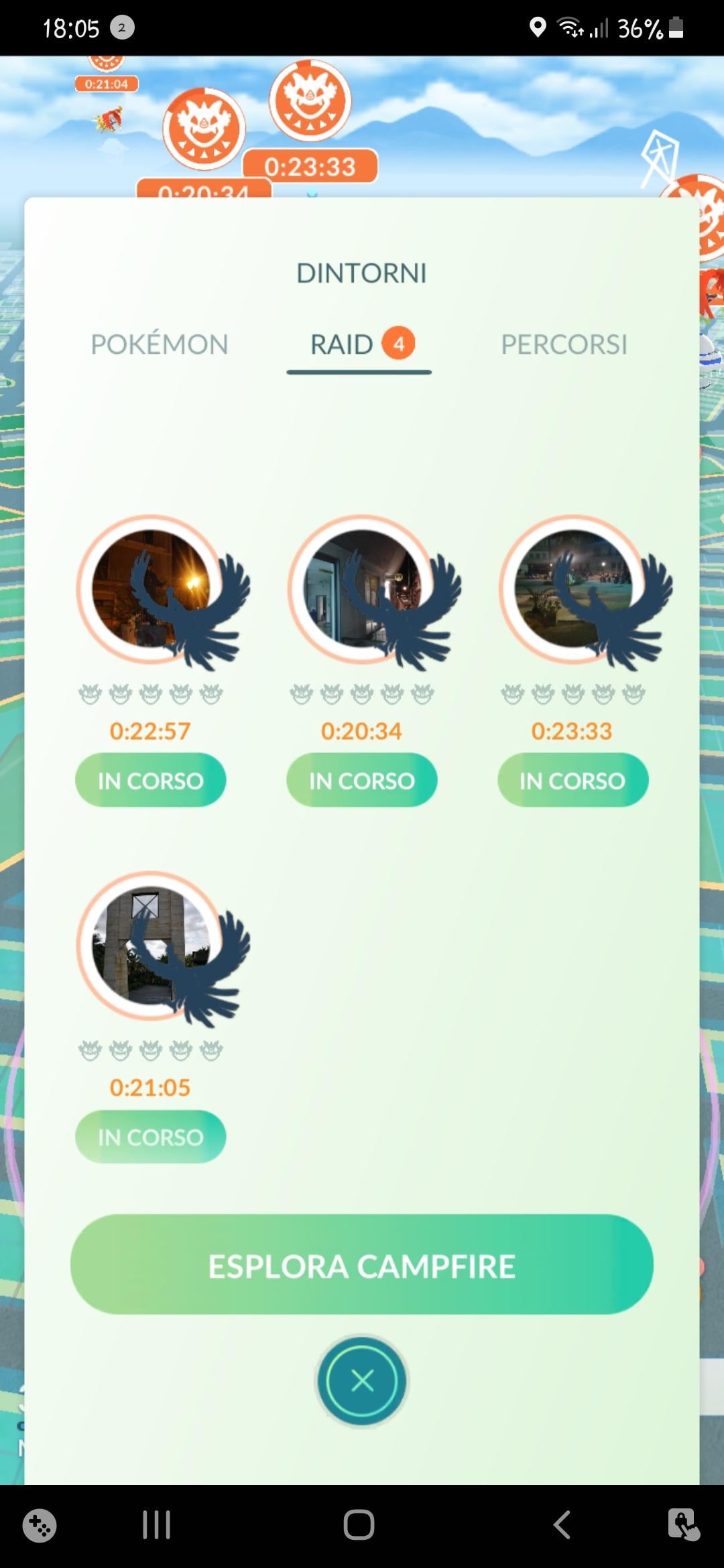Go back with the system back button
The width and height of the screenshot is (724, 1568).
pos(562,1525)
